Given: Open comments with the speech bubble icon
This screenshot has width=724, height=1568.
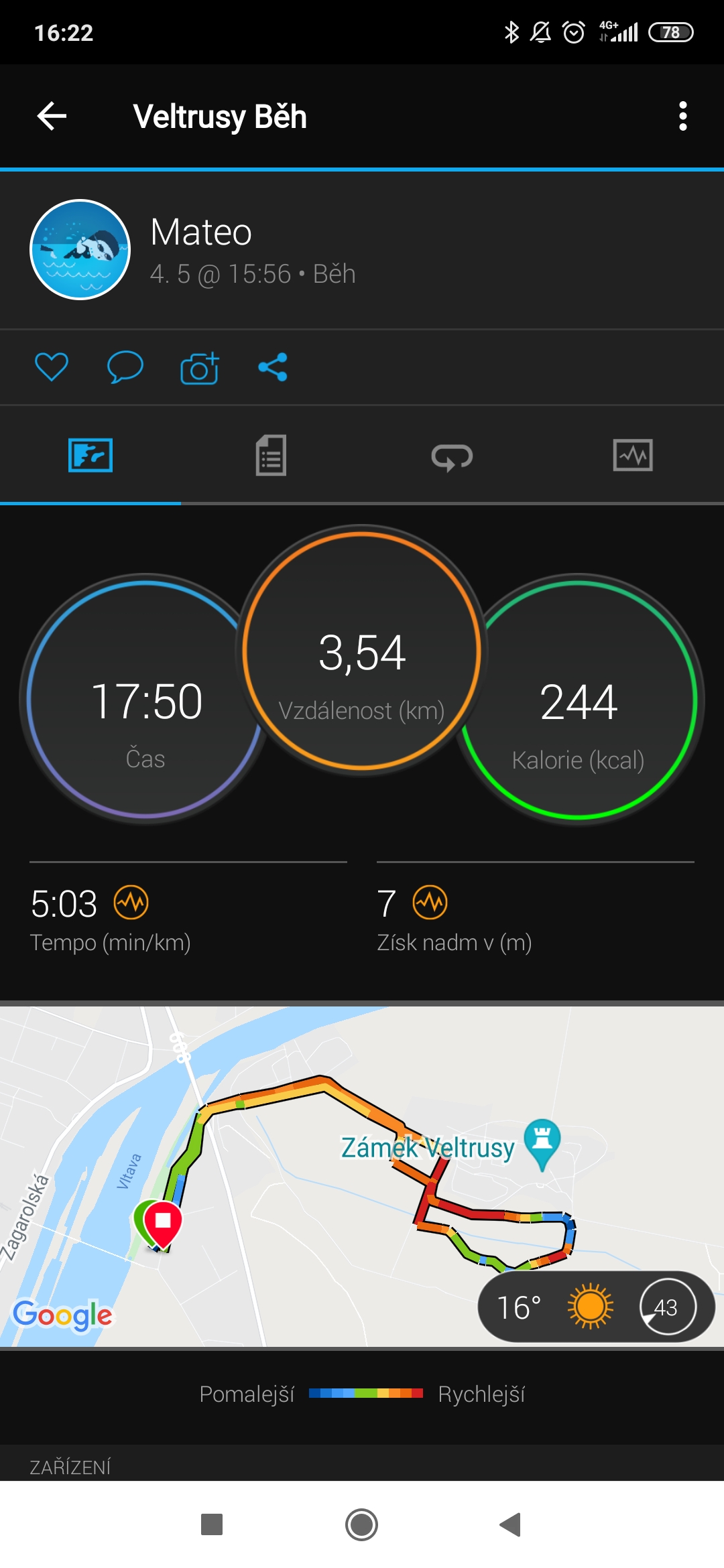Looking at the screenshot, I should [125, 367].
